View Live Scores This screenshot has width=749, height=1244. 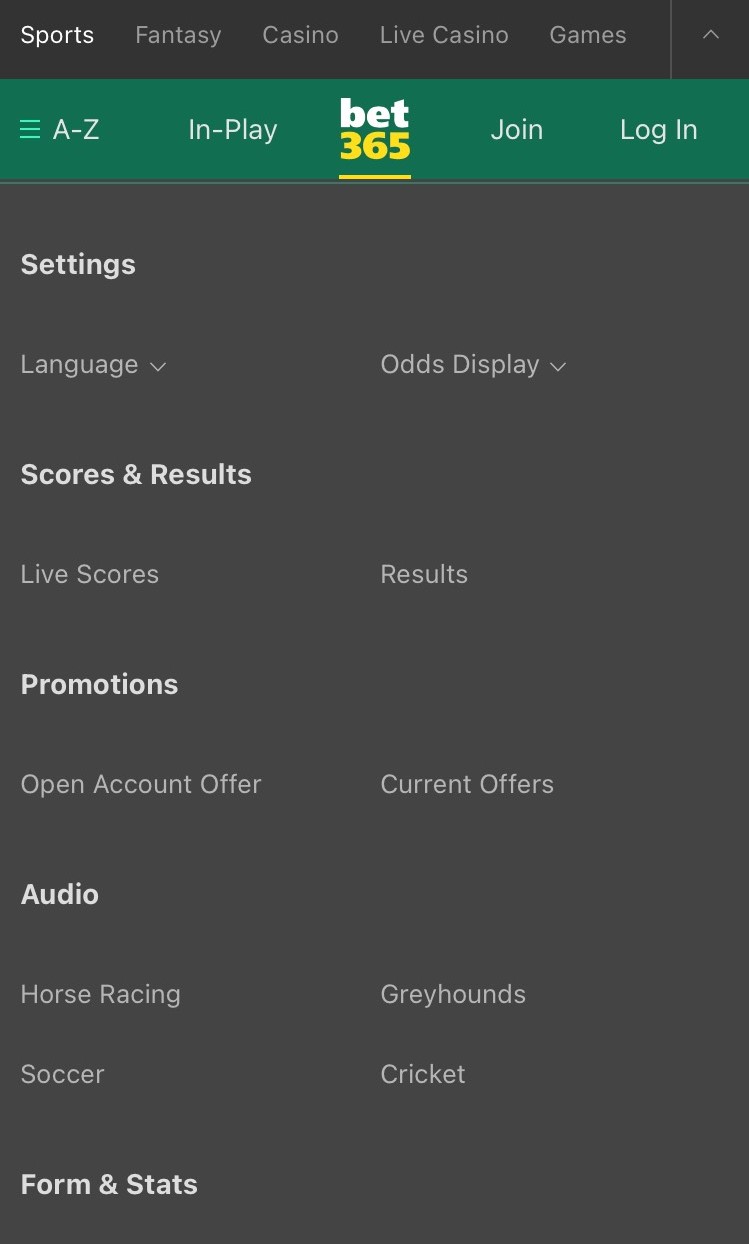point(89,574)
